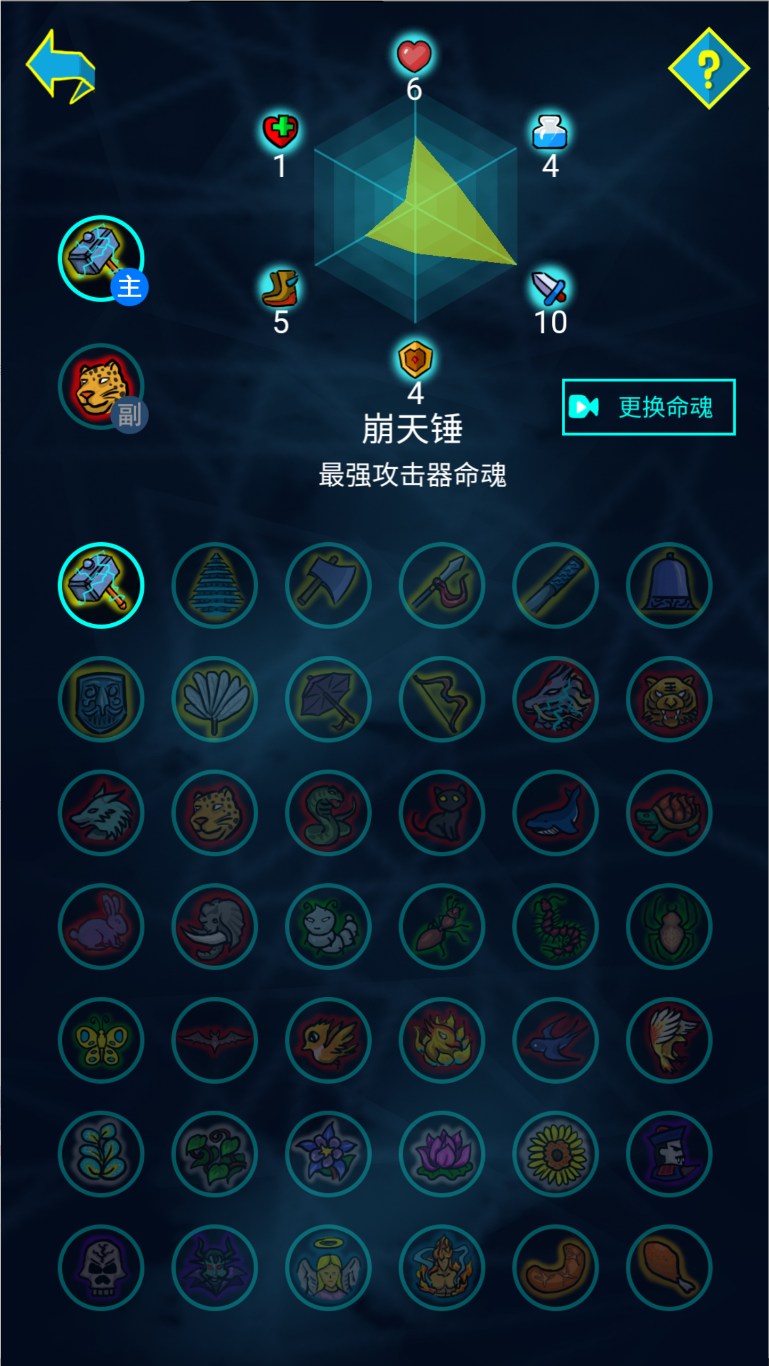Choose the umbrella soul icon

pos(328,699)
